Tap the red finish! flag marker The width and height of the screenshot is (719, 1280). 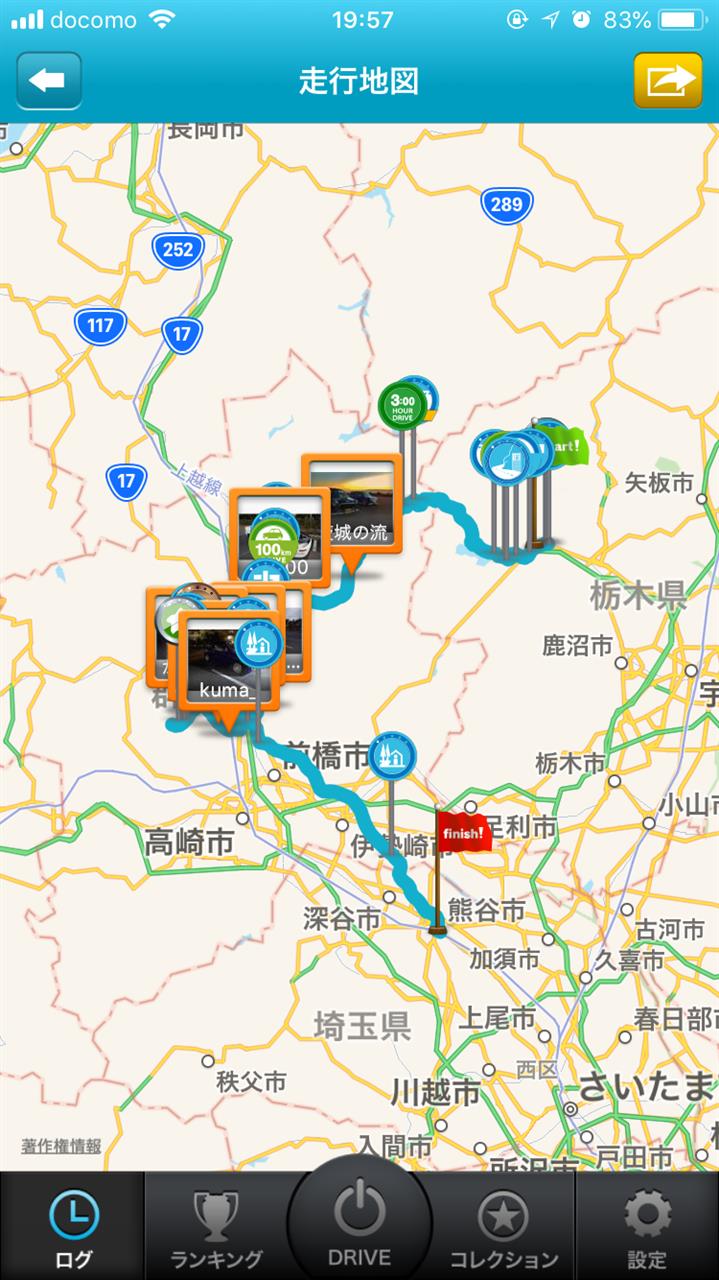(464, 832)
